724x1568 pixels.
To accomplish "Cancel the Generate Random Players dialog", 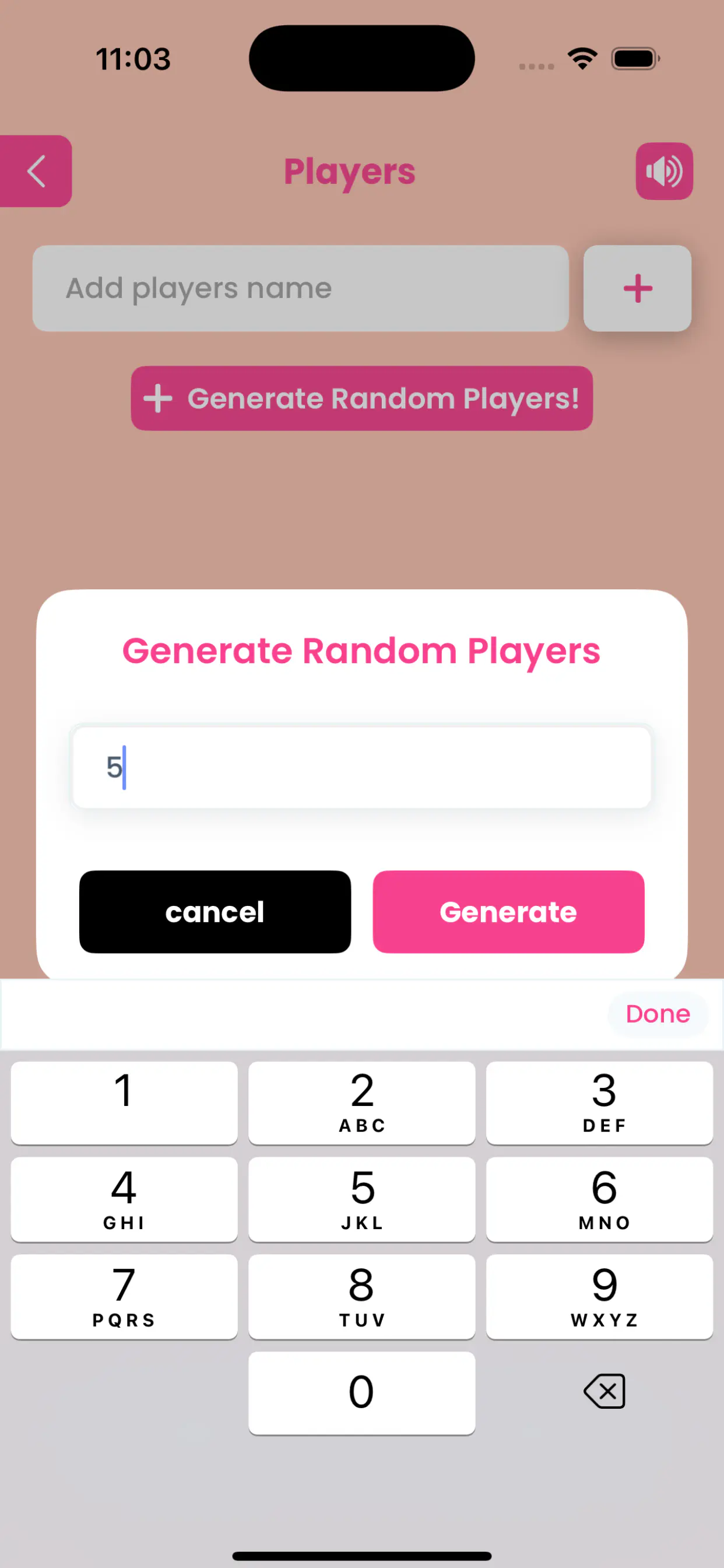I will [215, 911].
